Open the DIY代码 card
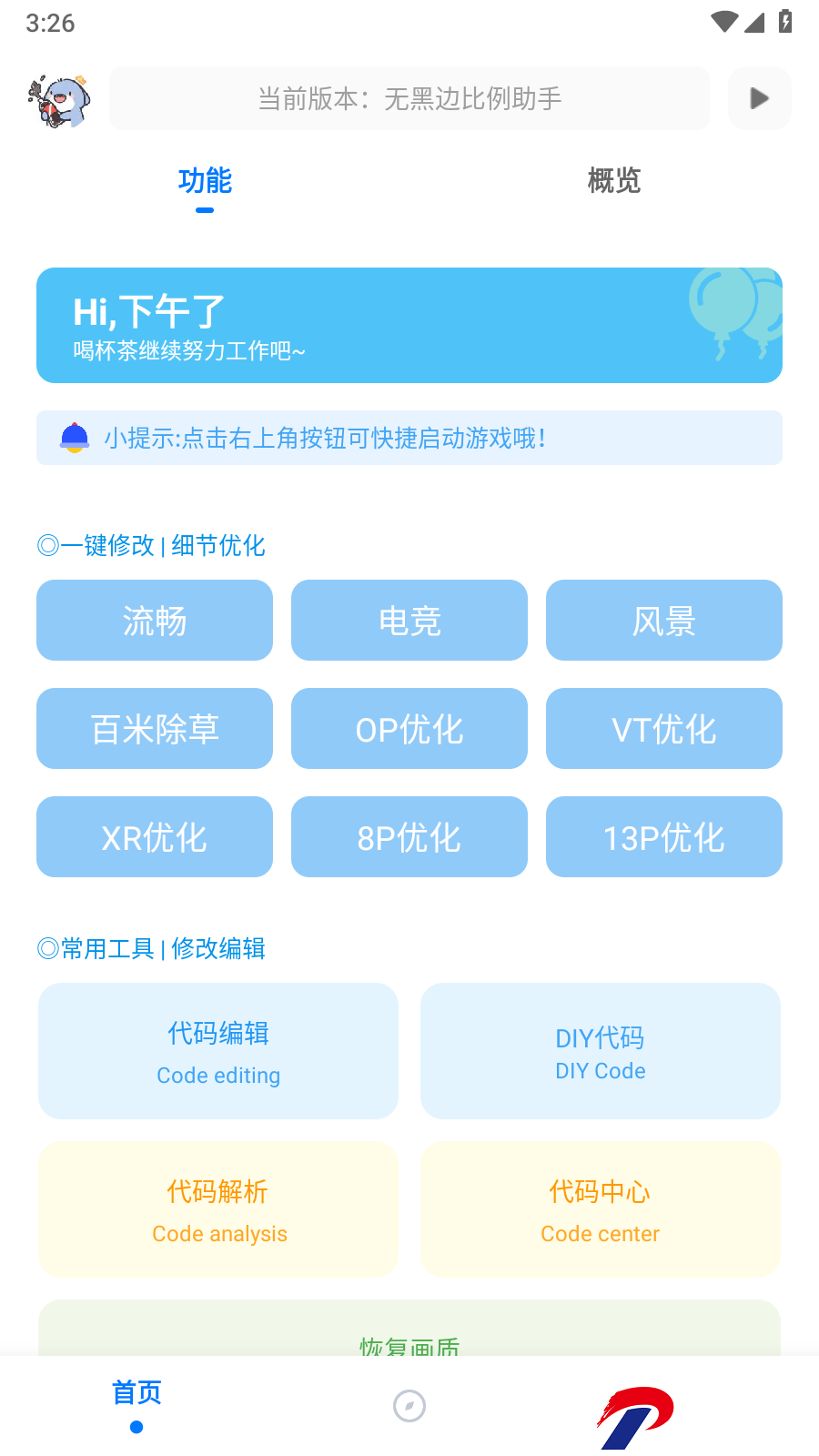The image size is (819, 1456). [x=601, y=1051]
